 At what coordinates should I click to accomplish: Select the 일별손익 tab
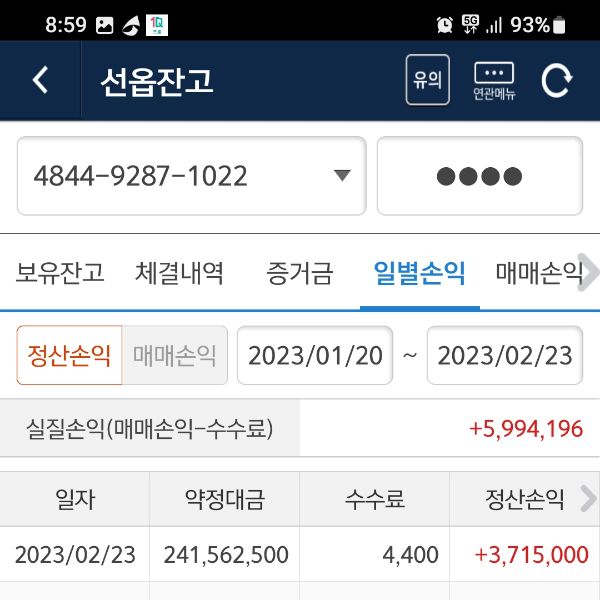(x=419, y=272)
